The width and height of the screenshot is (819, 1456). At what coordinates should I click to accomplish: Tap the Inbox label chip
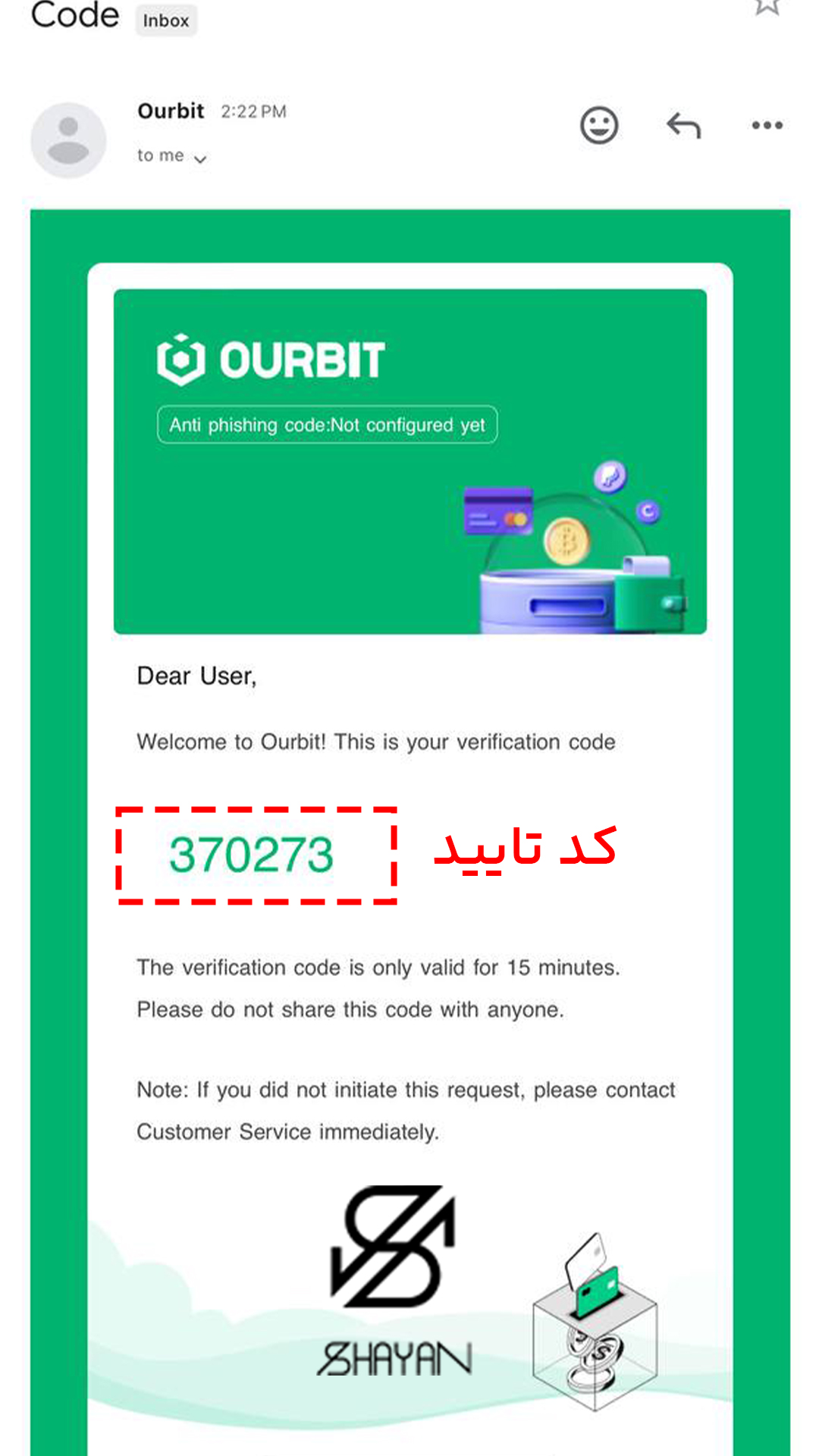point(166,20)
